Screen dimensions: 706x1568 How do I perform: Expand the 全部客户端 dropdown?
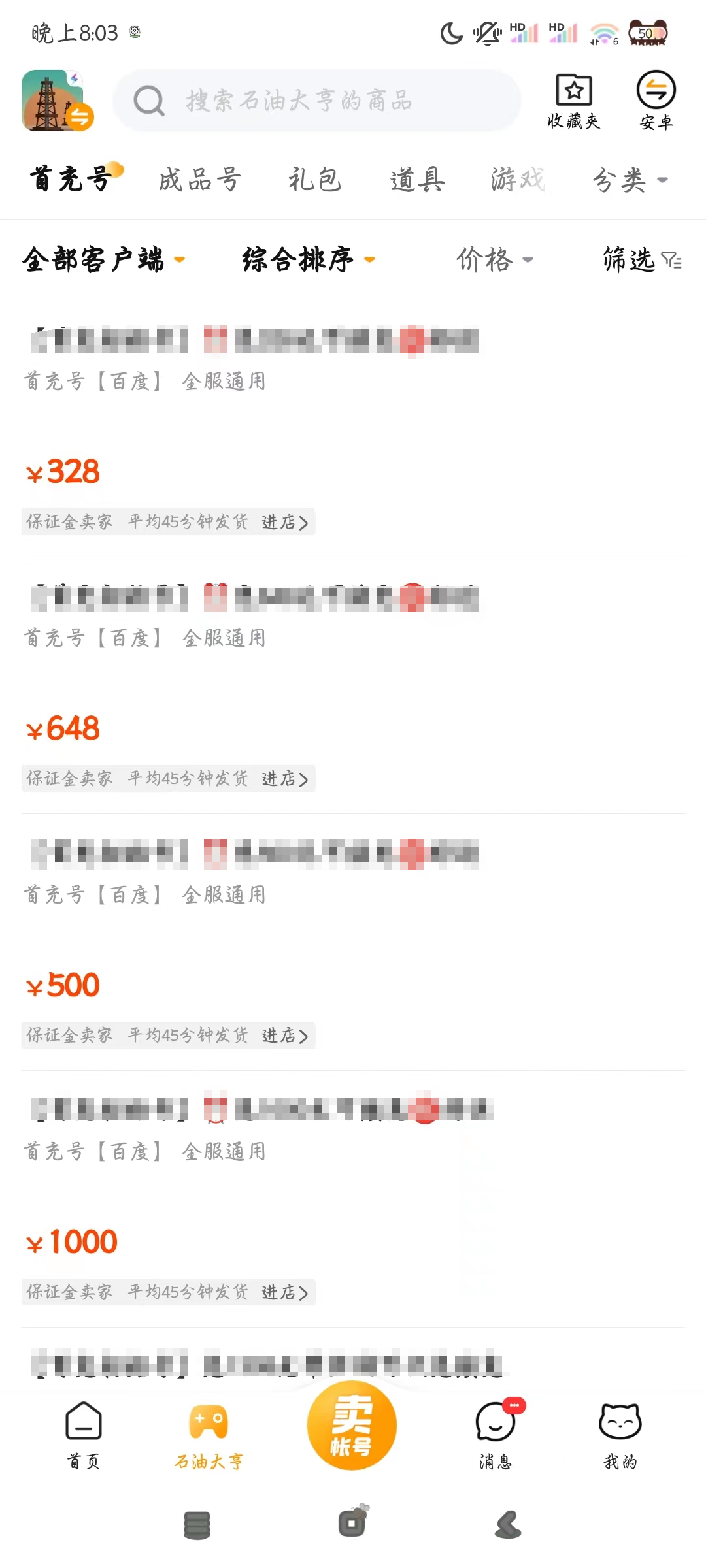[103, 260]
